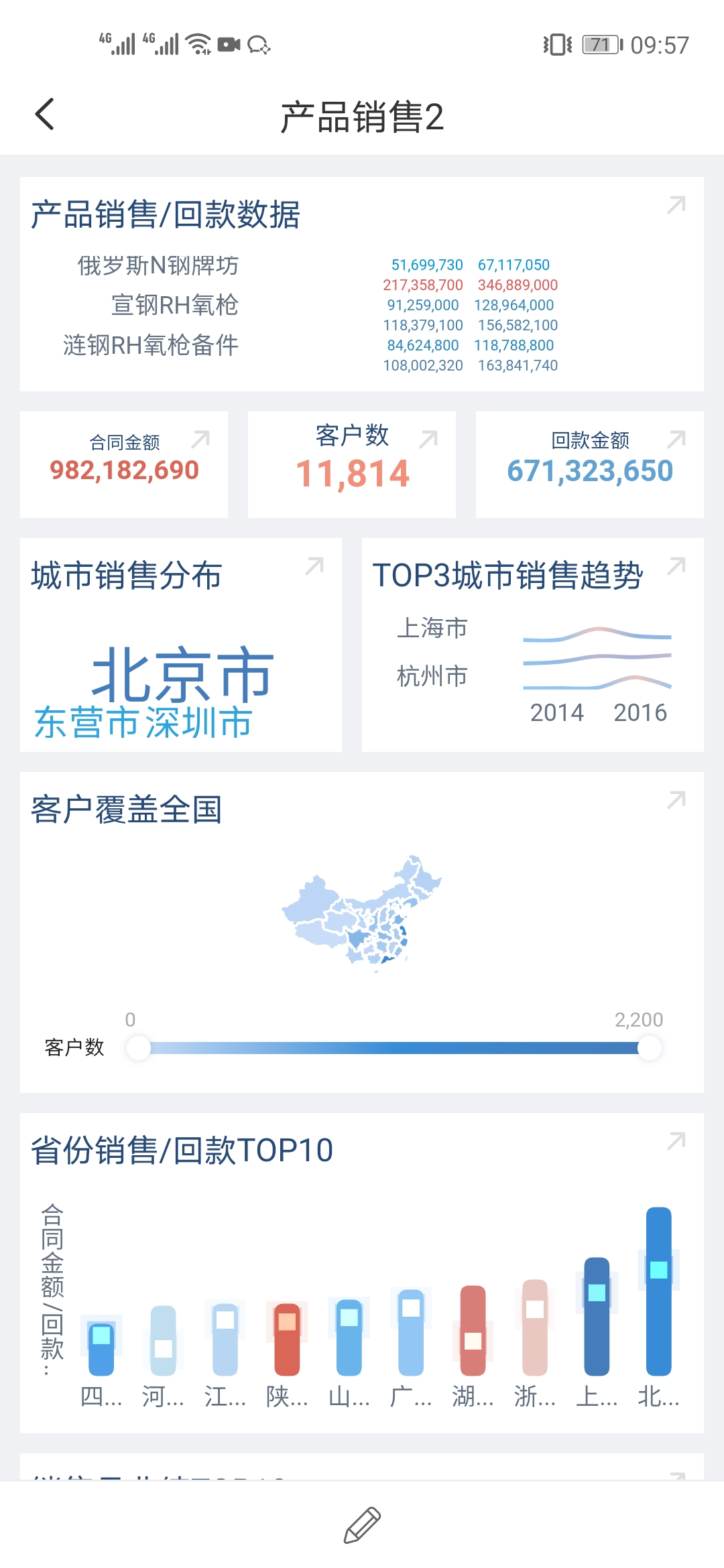This screenshot has width=724, height=1568.
Task: Select the 陕... bar in TOP10 chart
Action: [287, 1339]
